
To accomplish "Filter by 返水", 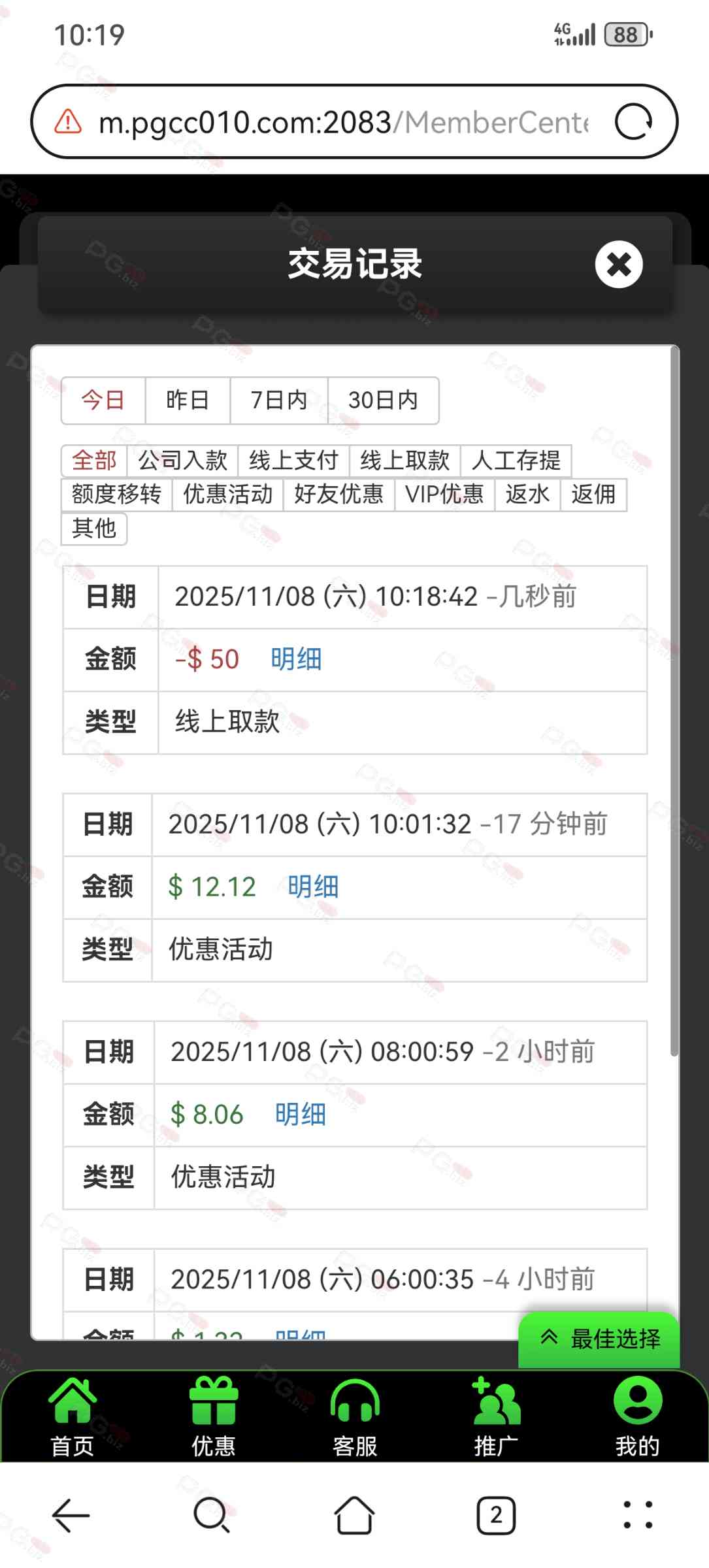I will coord(527,495).
